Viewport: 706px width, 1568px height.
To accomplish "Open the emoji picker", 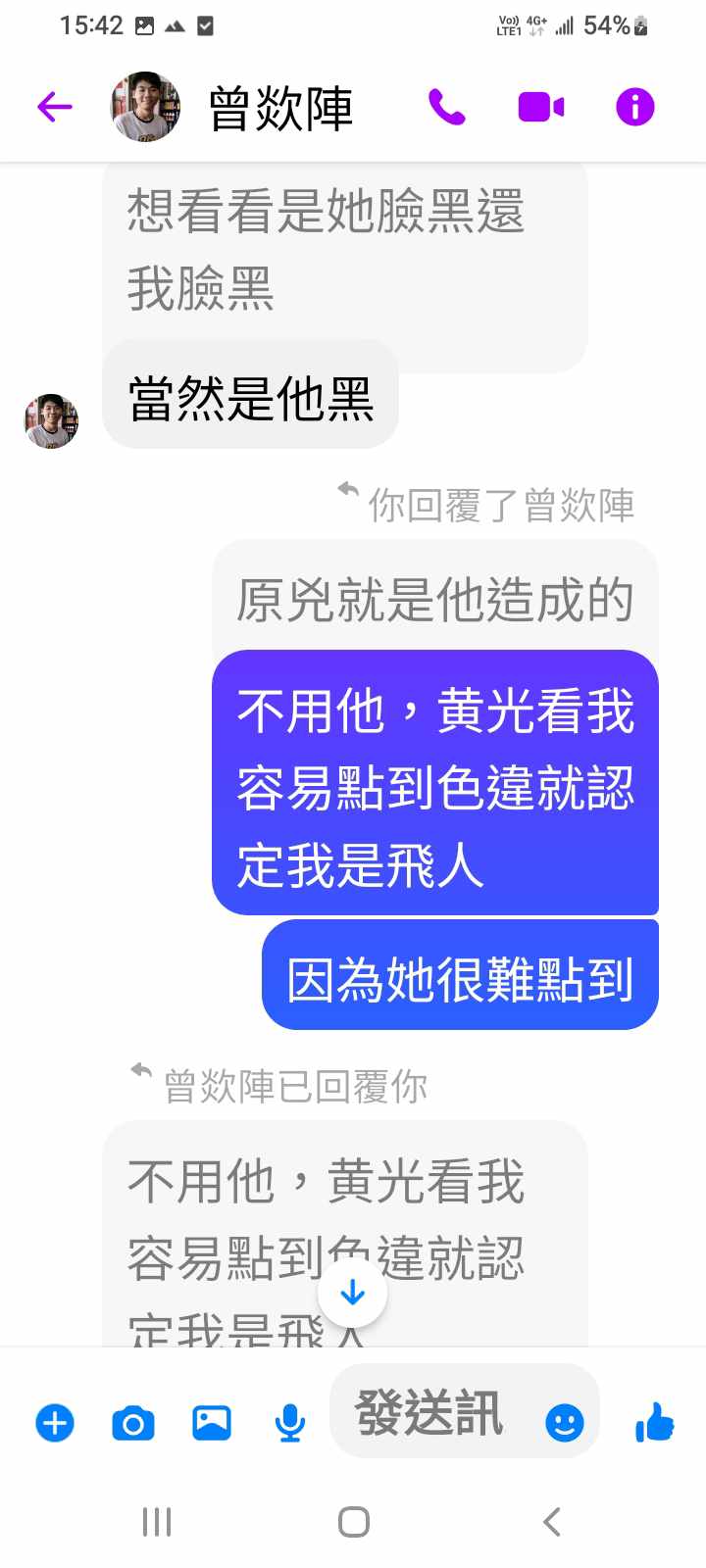I will pyautogui.click(x=564, y=1422).
